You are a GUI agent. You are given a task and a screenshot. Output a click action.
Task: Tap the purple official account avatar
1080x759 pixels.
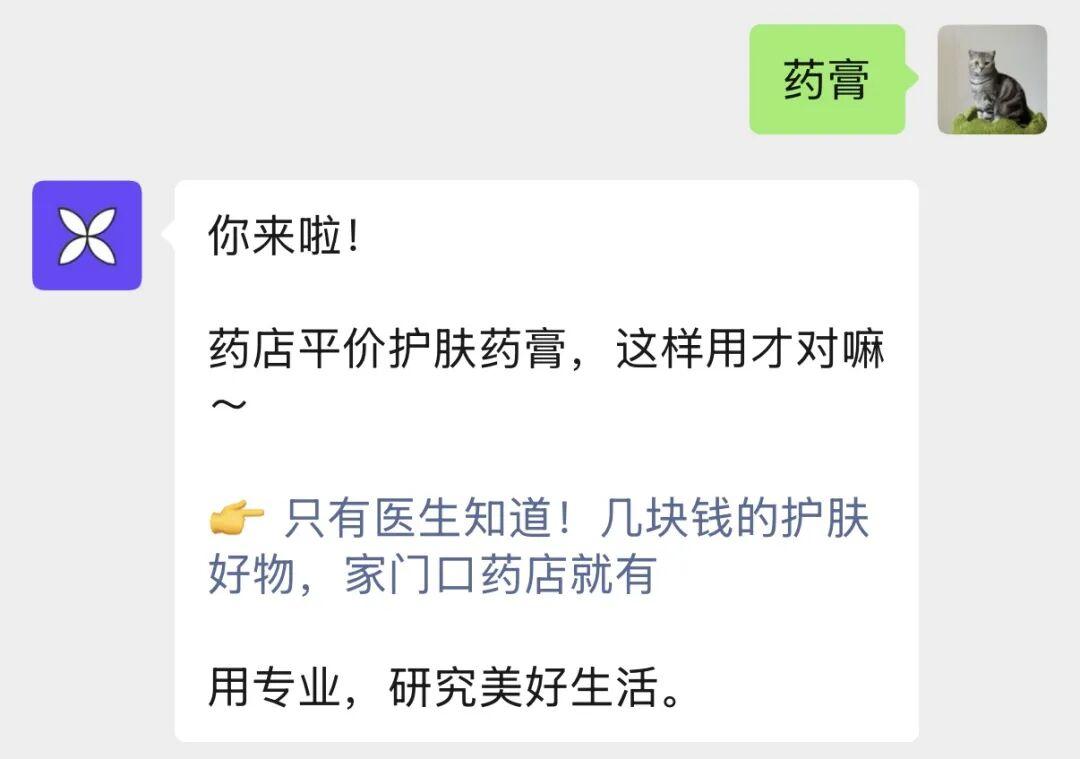pyautogui.click(x=87, y=235)
